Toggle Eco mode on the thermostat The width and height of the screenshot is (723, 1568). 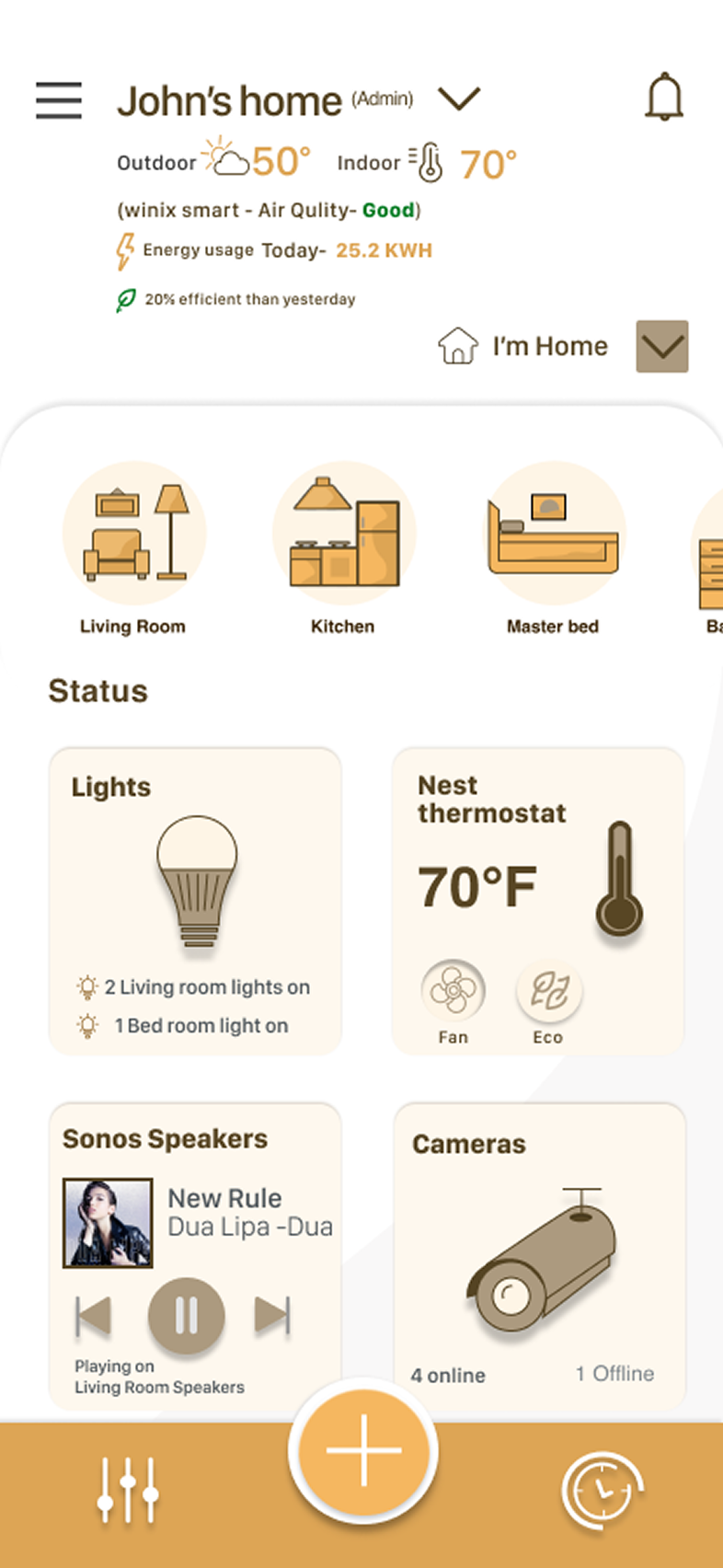pyautogui.click(x=548, y=992)
